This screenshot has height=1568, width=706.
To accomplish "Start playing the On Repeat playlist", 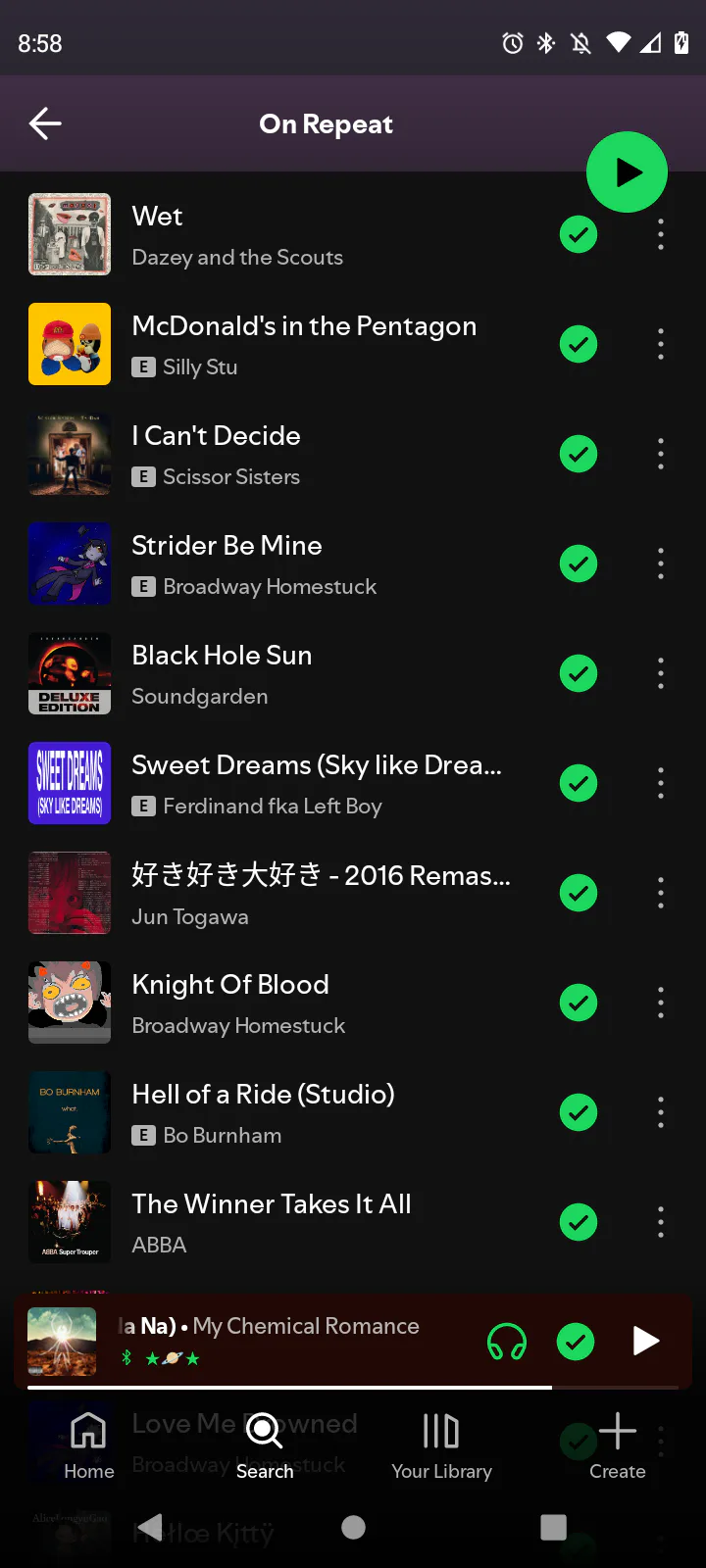I will click(627, 172).
